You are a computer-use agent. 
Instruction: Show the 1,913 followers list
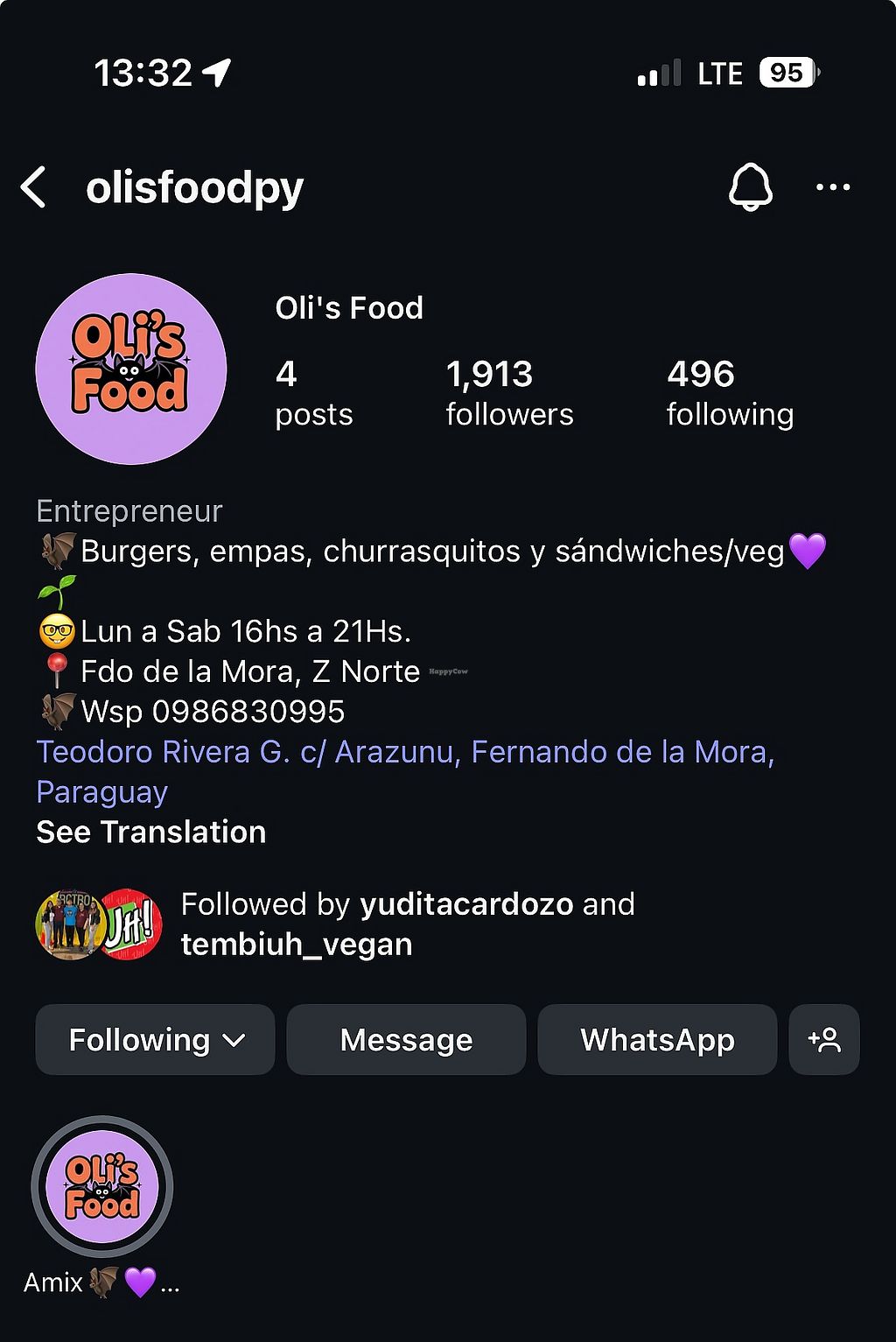(x=509, y=392)
